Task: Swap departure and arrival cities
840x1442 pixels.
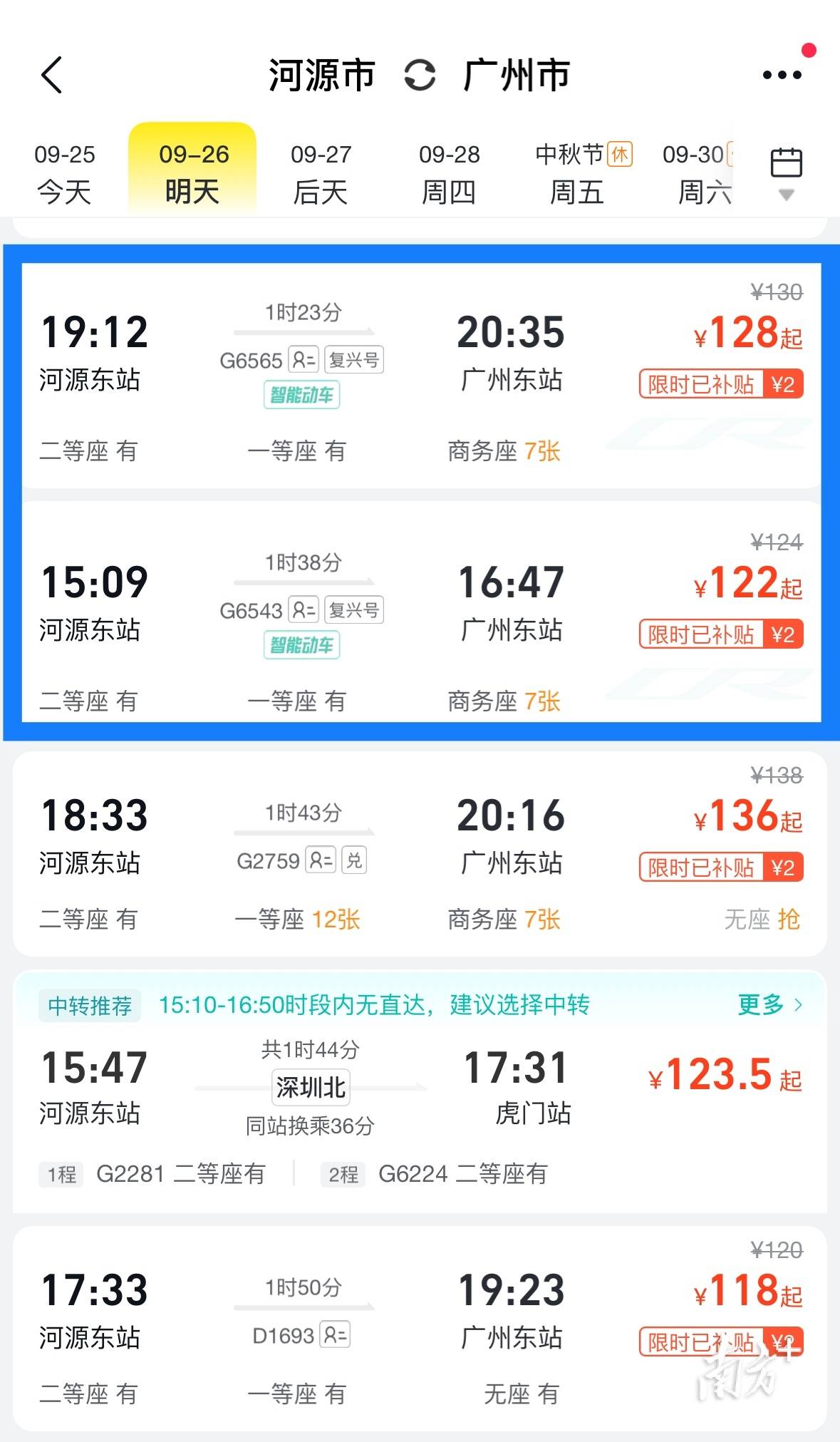Action: coord(420,76)
